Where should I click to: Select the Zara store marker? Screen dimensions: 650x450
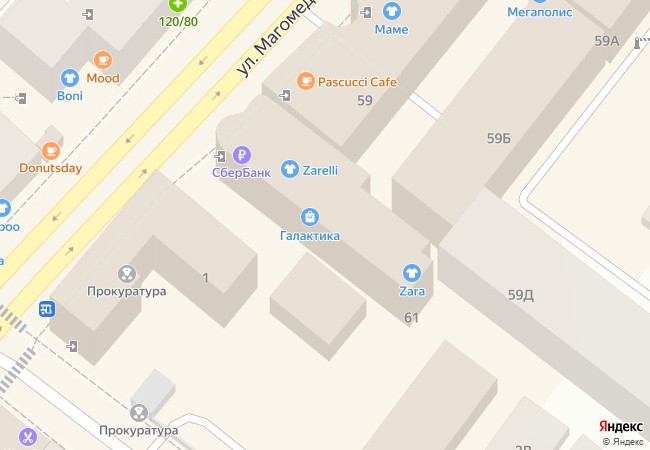pyautogui.click(x=412, y=272)
